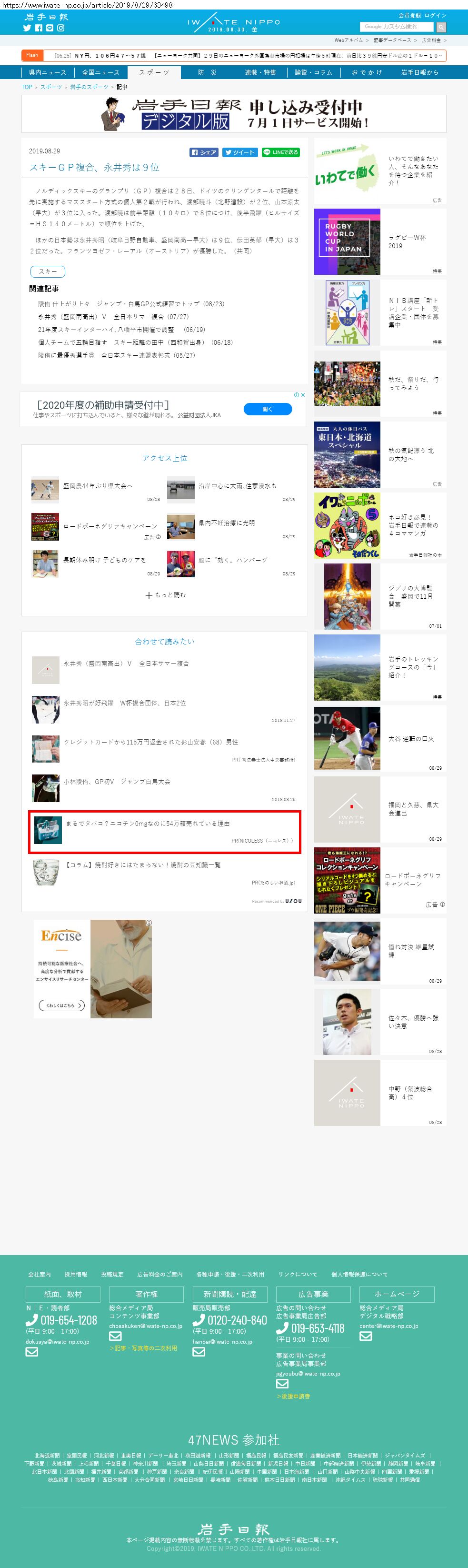Switch to the 防災 tab
The height and width of the screenshot is (1568, 468).
[x=207, y=72]
